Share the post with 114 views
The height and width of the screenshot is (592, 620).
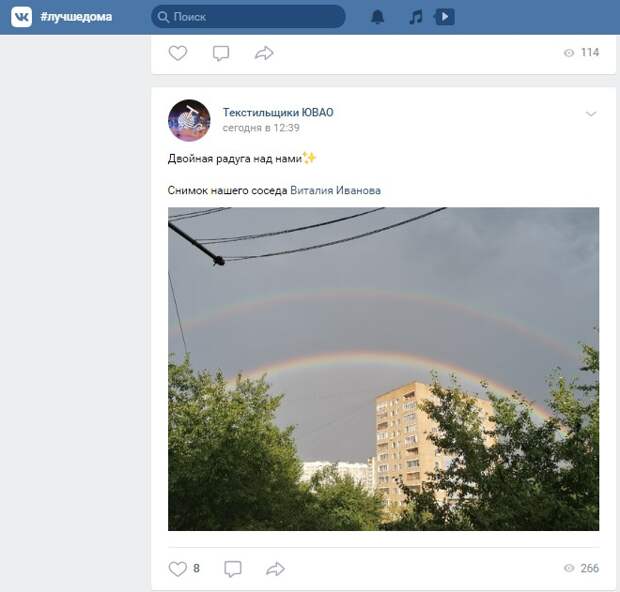click(x=264, y=53)
